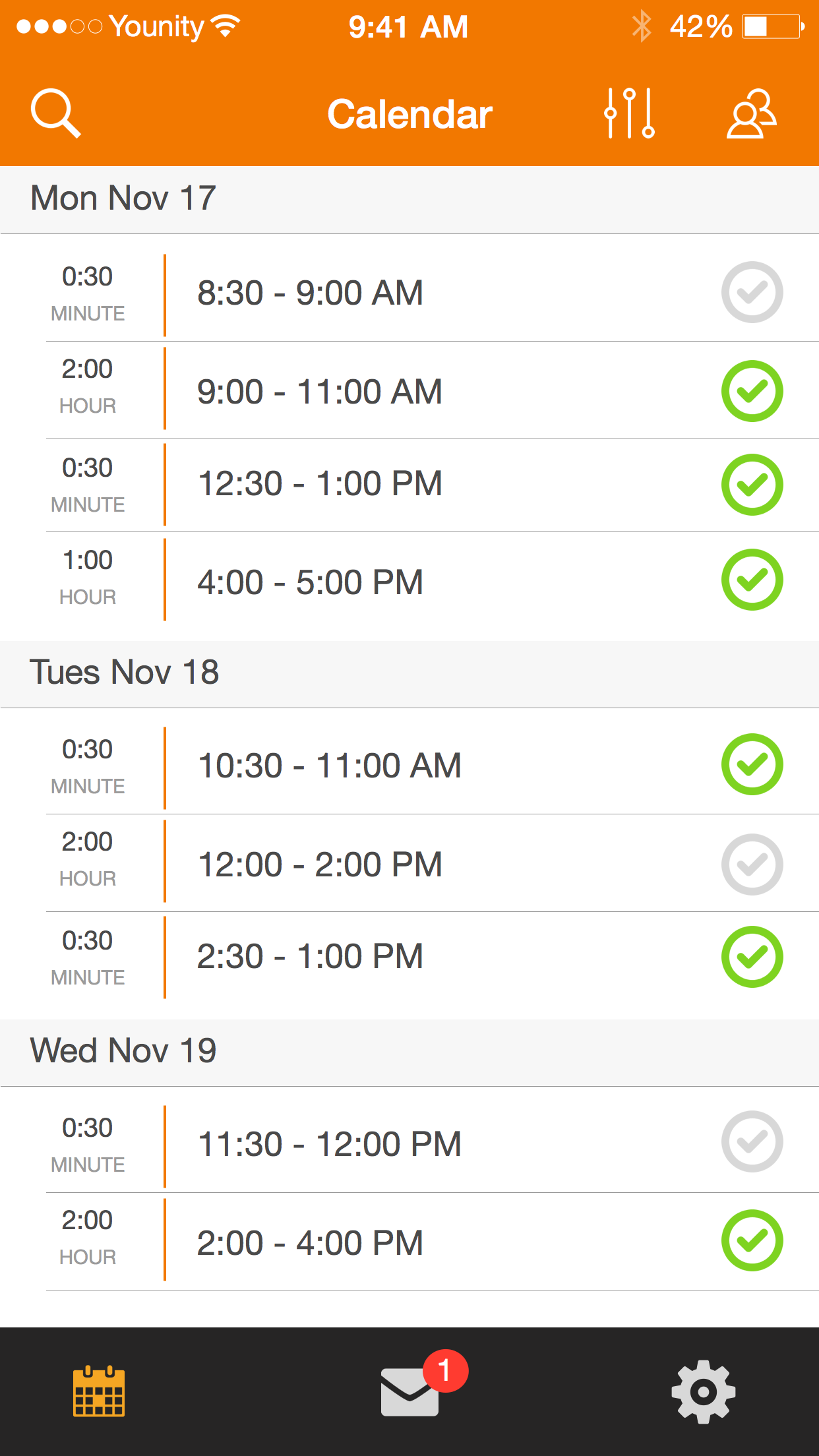Screen dimensions: 819x1456
Task: Toggle the 12:30 - 1:00 PM checkmark
Action: click(752, 485)
